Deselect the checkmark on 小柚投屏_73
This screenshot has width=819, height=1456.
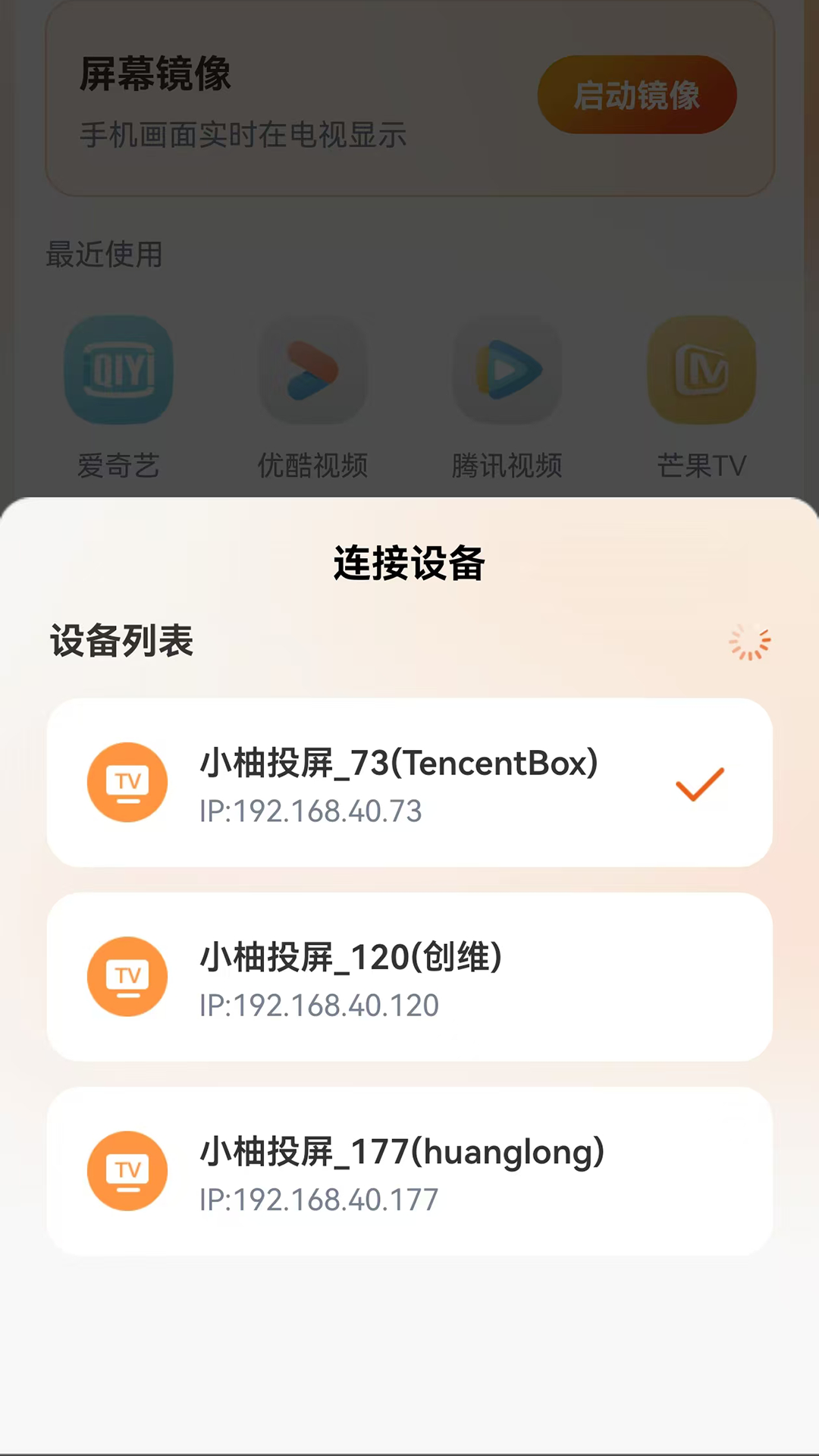click(700, 783)
